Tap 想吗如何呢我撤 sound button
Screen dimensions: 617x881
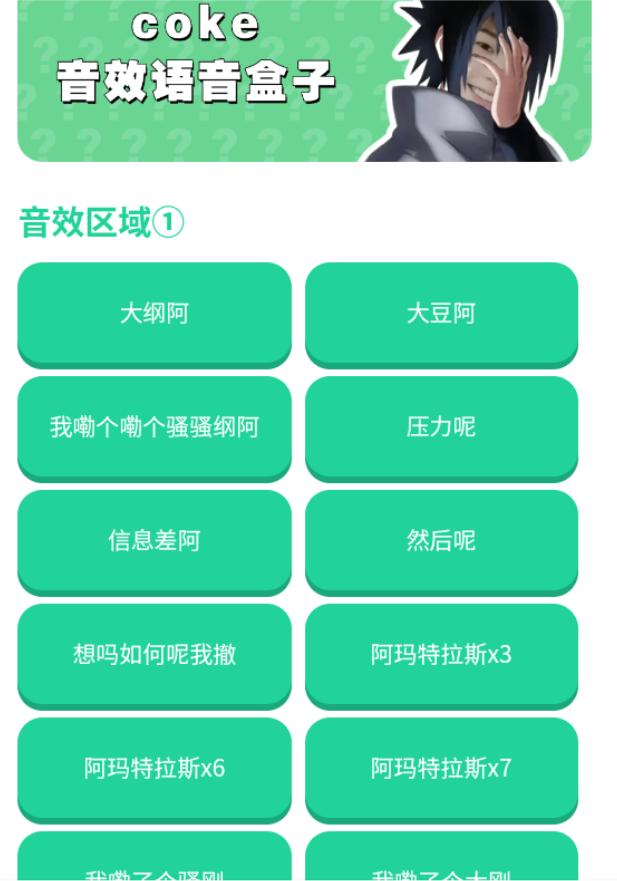tap(154, 655)
